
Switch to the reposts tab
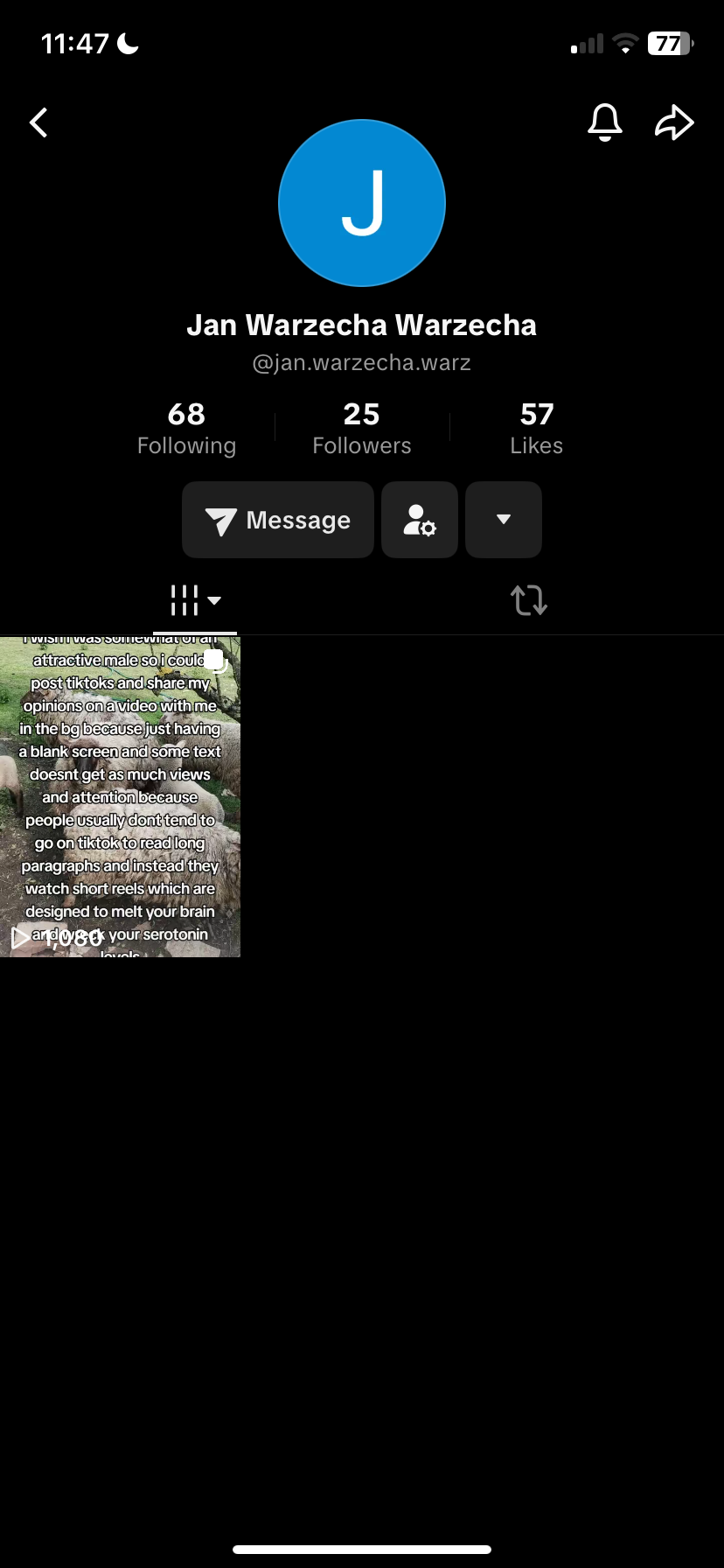point(528,601)
